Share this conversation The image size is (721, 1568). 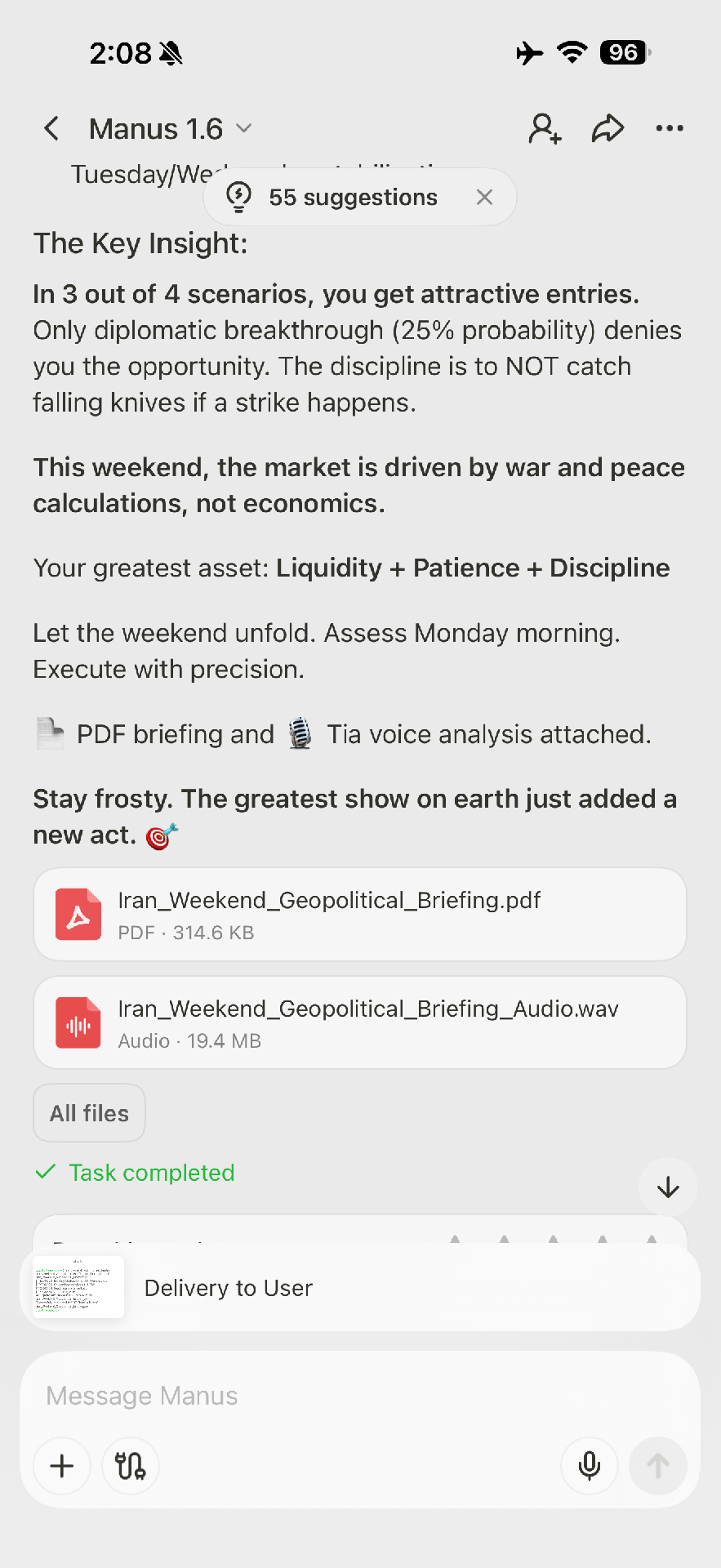click(608, 128)
